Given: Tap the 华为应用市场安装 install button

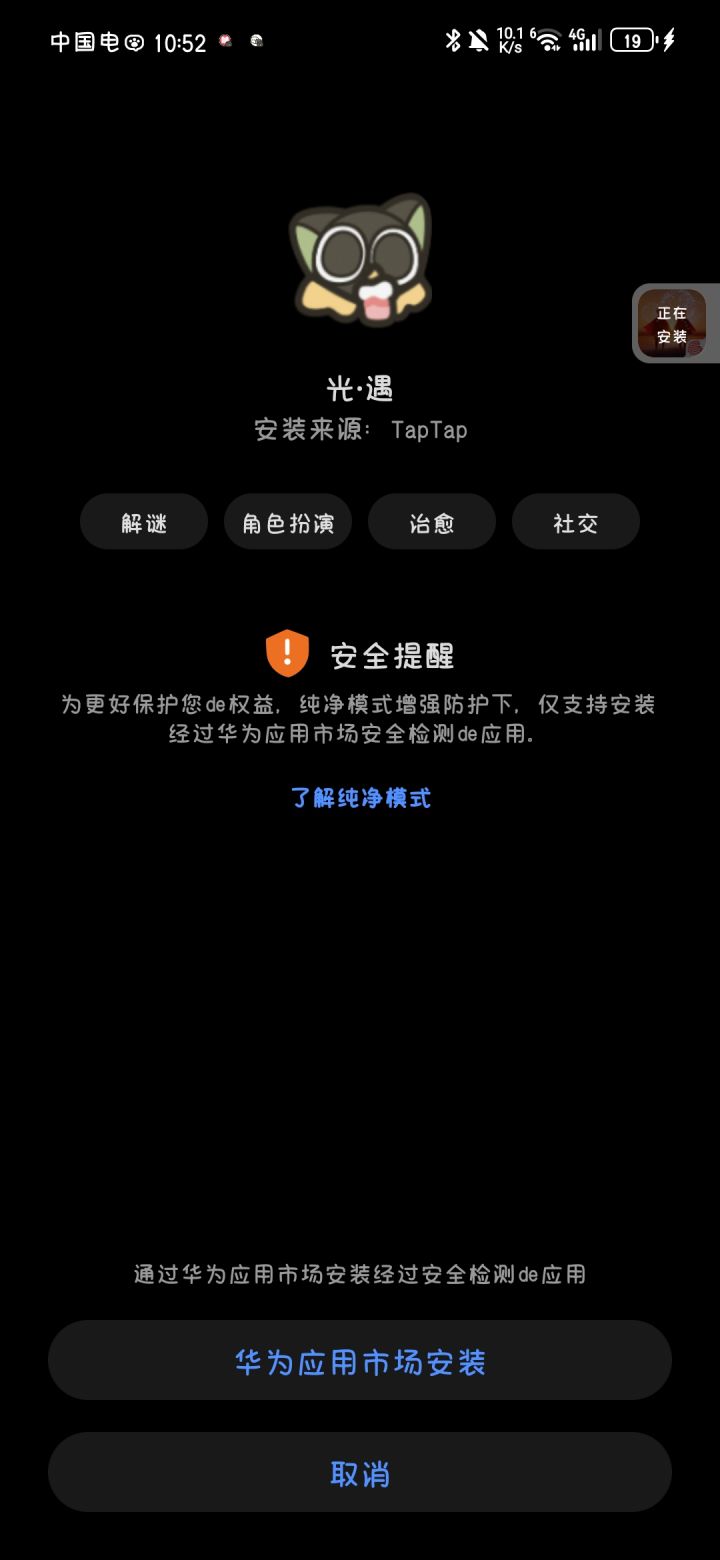Looking at the screenshot, I should click(x=360, y=1360).
